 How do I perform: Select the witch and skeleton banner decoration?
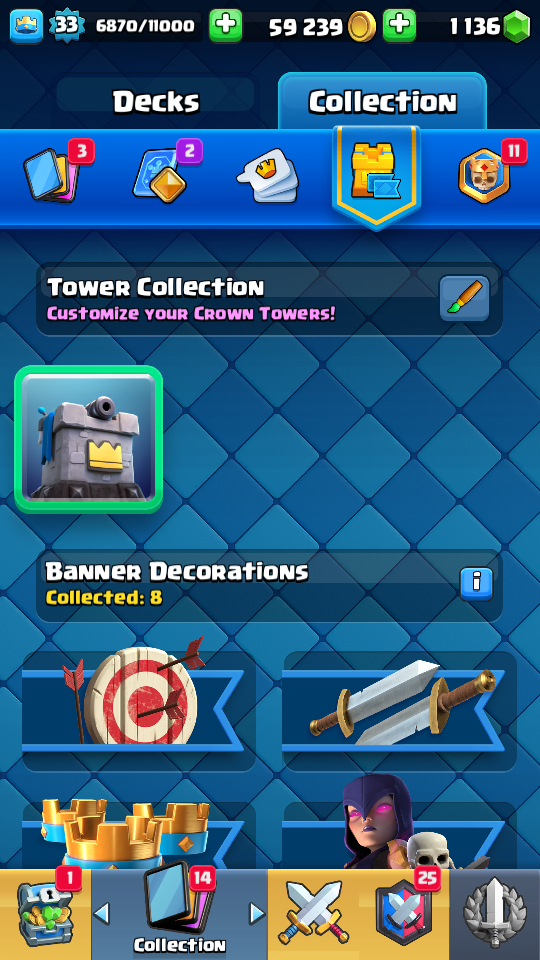tap(400, 823)
